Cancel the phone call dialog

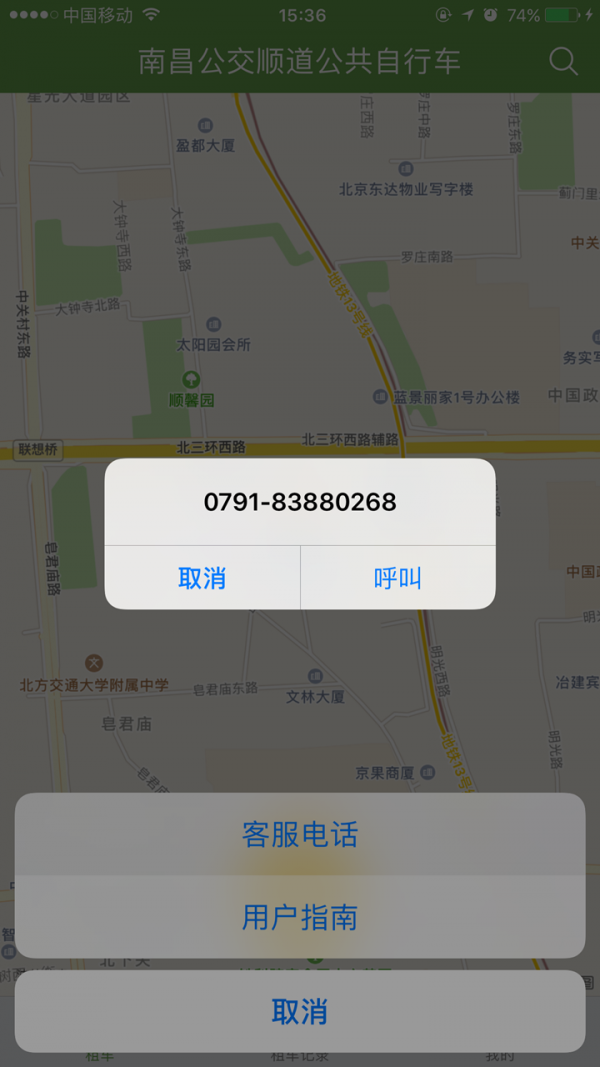[202, 578]
